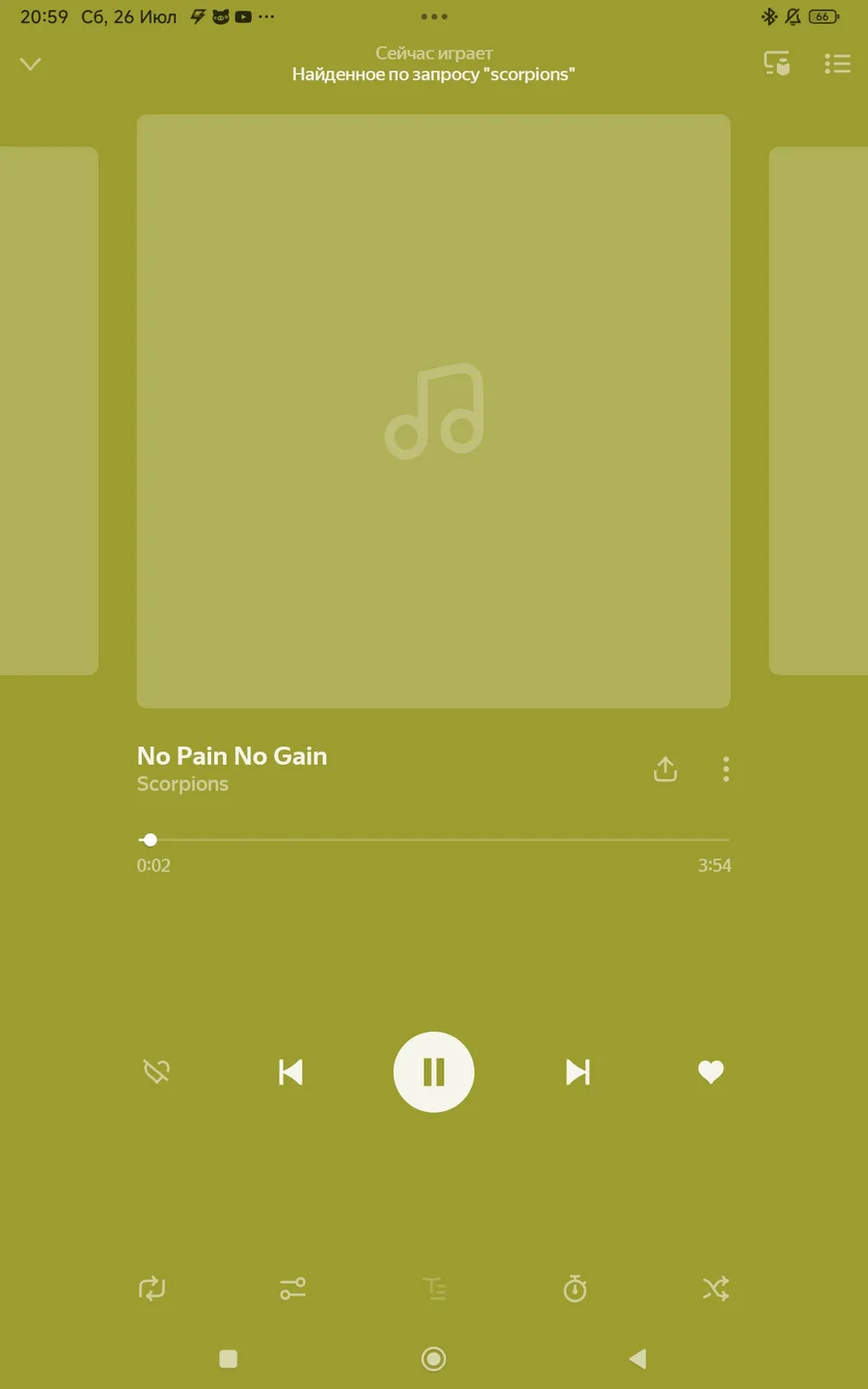This screenshot has width=868, height=1389.
Task: Enable shuffle playback
Action: click(716, 1289)
